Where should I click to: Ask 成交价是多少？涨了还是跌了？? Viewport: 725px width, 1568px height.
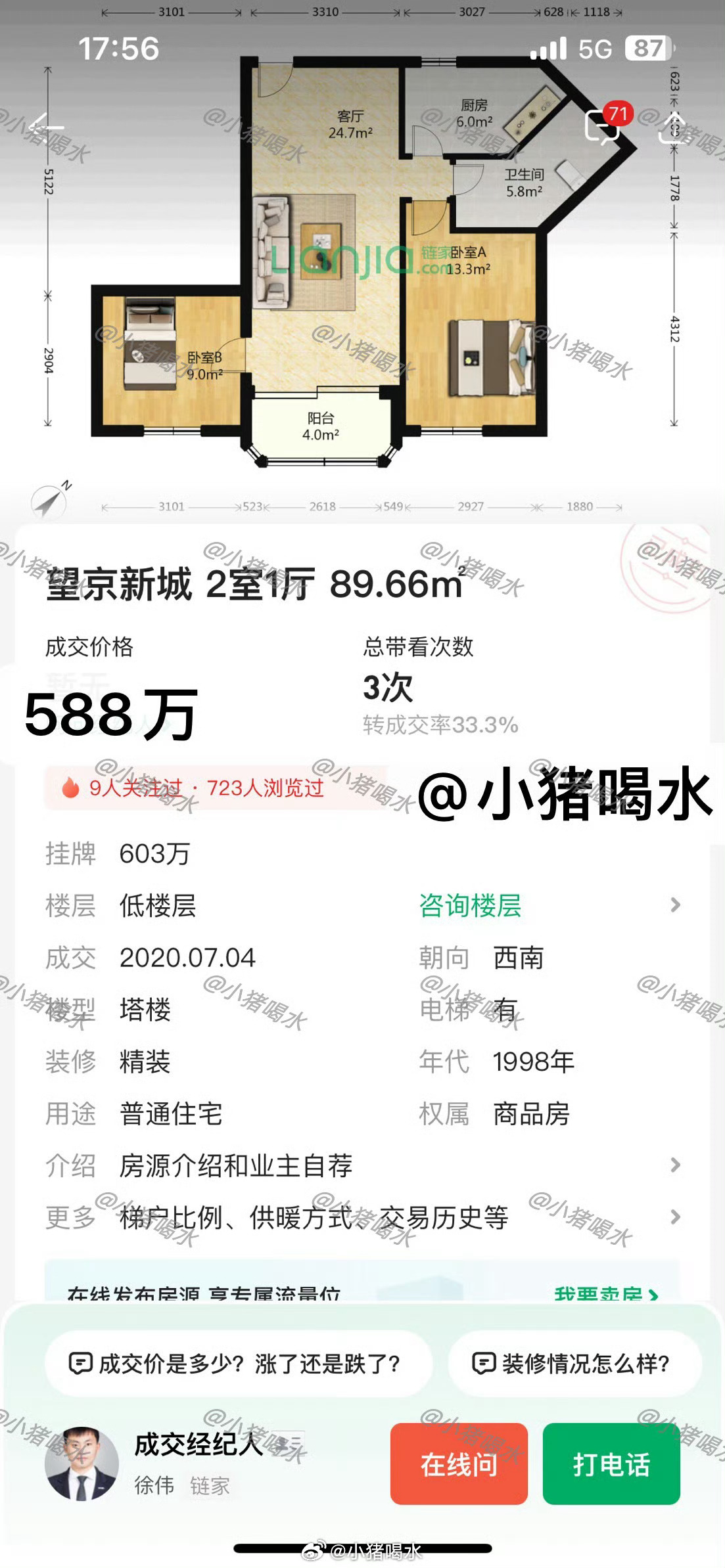tap(239, 1364)
